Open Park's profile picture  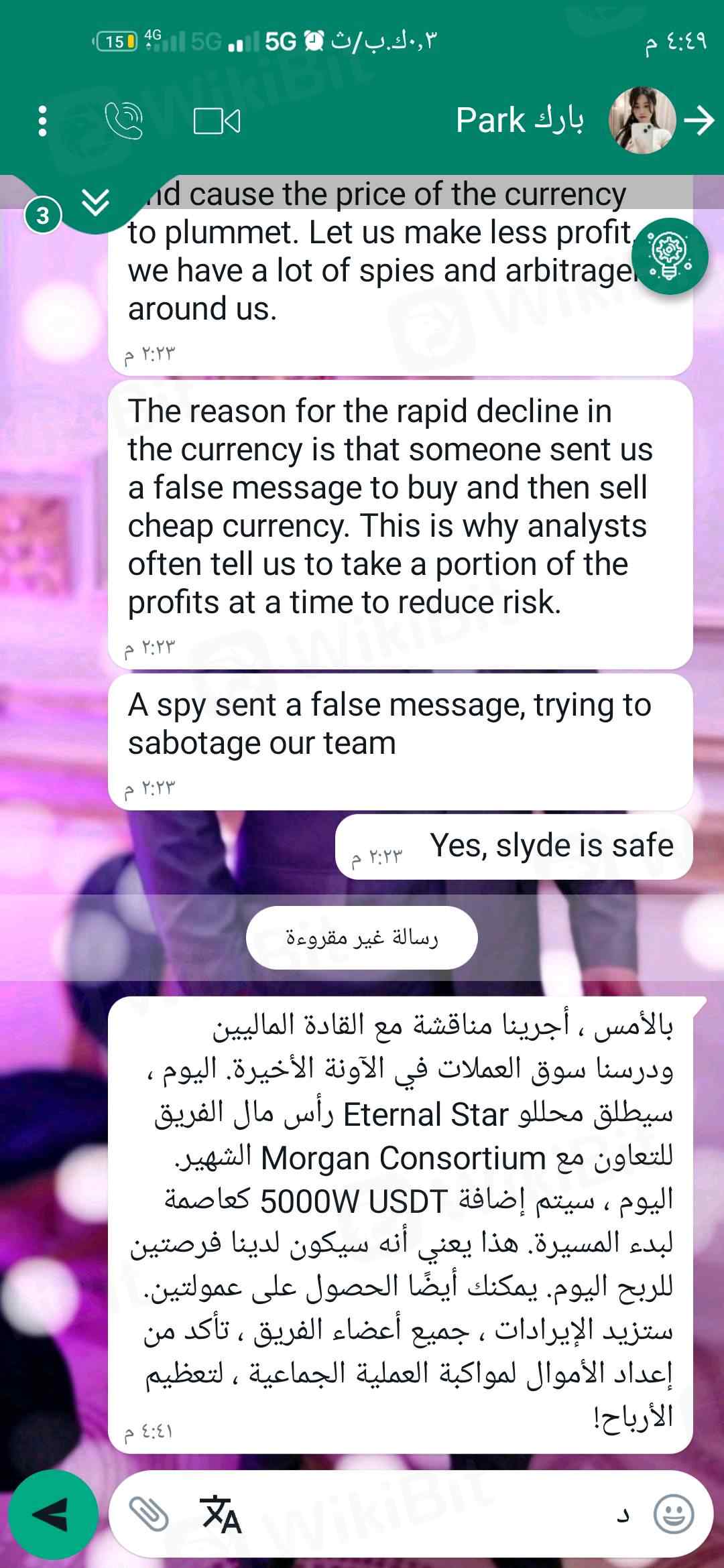(641, 121)
